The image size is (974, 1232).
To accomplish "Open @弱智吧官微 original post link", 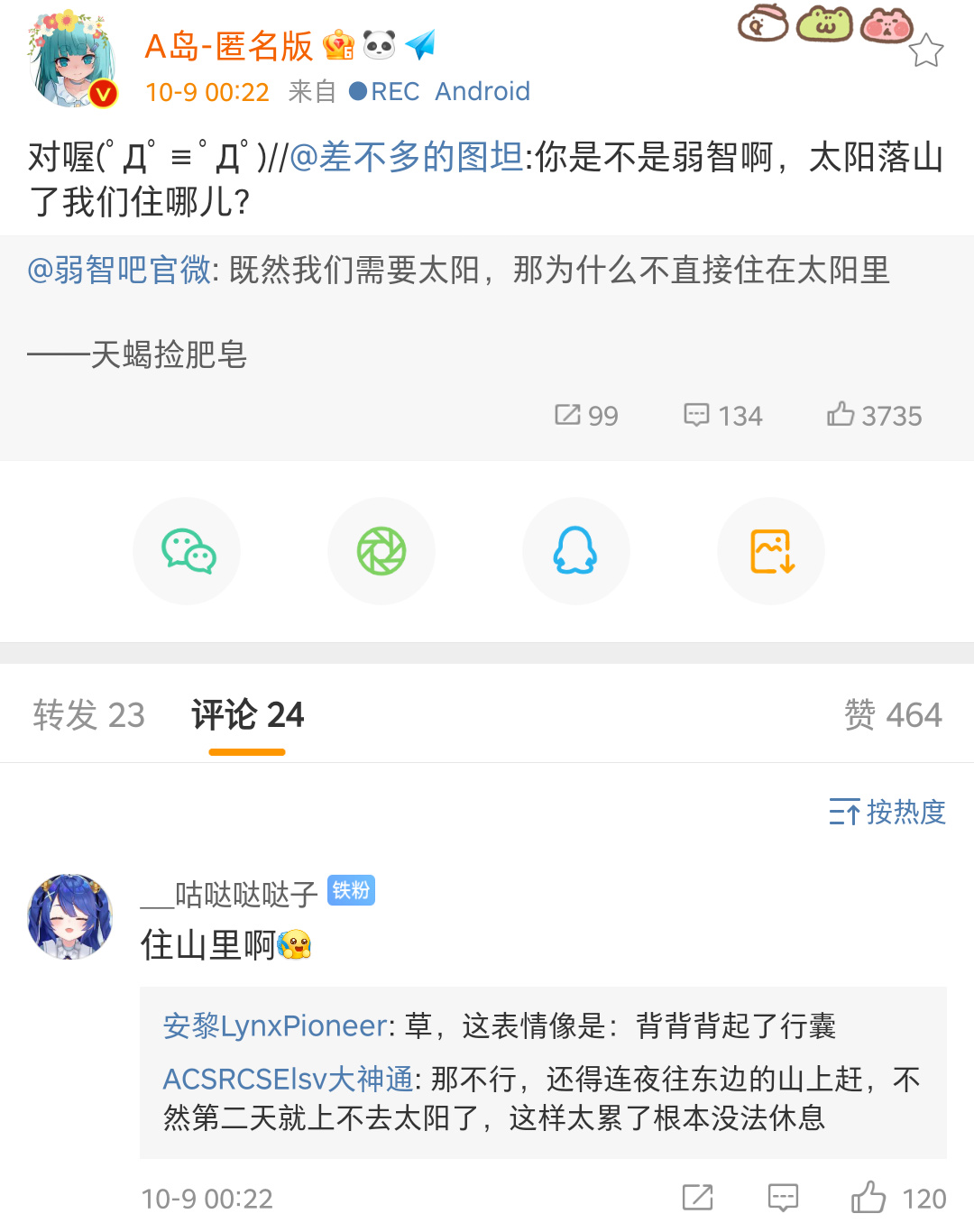I will pos(119,270).
